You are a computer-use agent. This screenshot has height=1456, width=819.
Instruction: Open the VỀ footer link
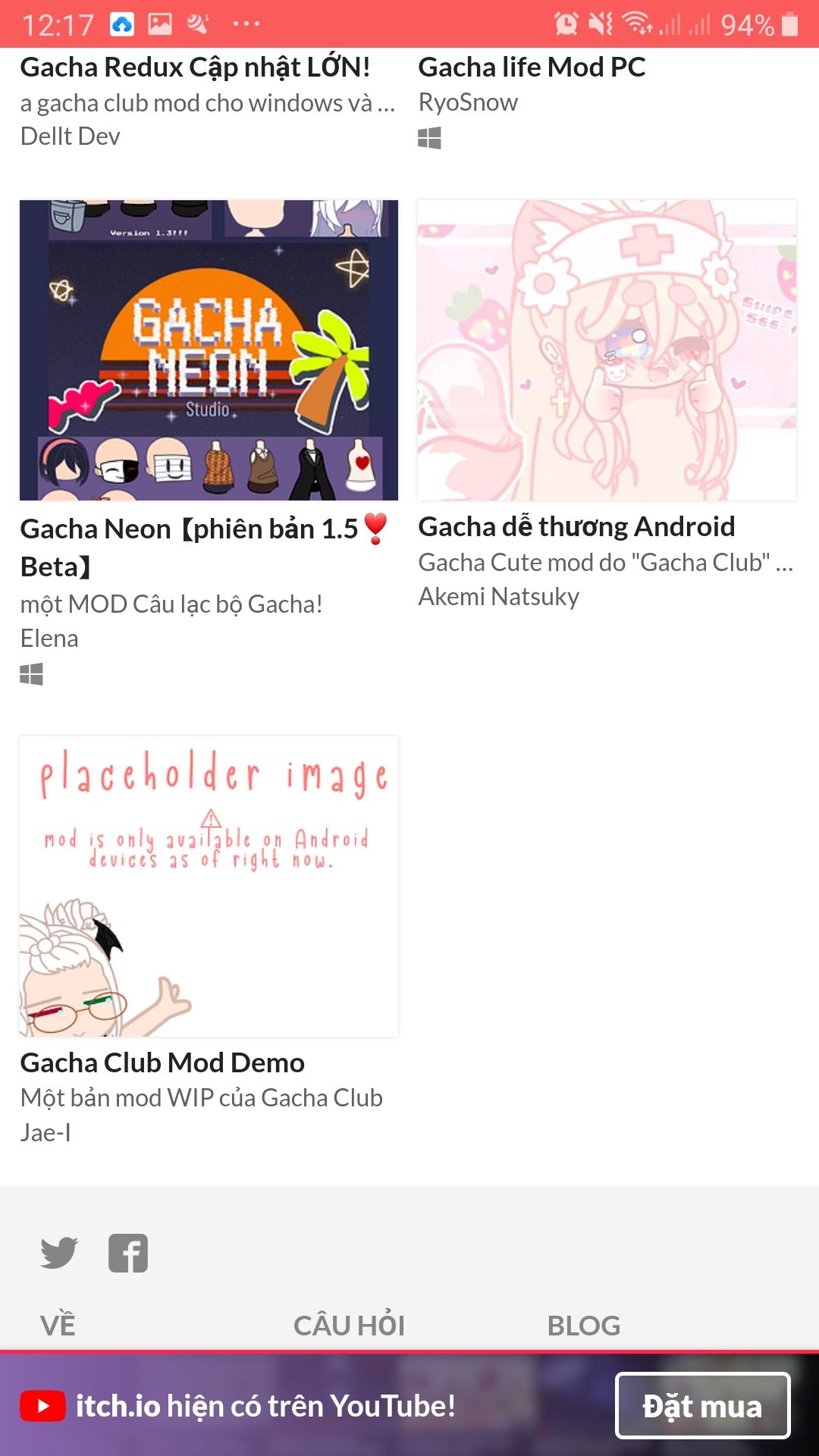pos(58,1326)
